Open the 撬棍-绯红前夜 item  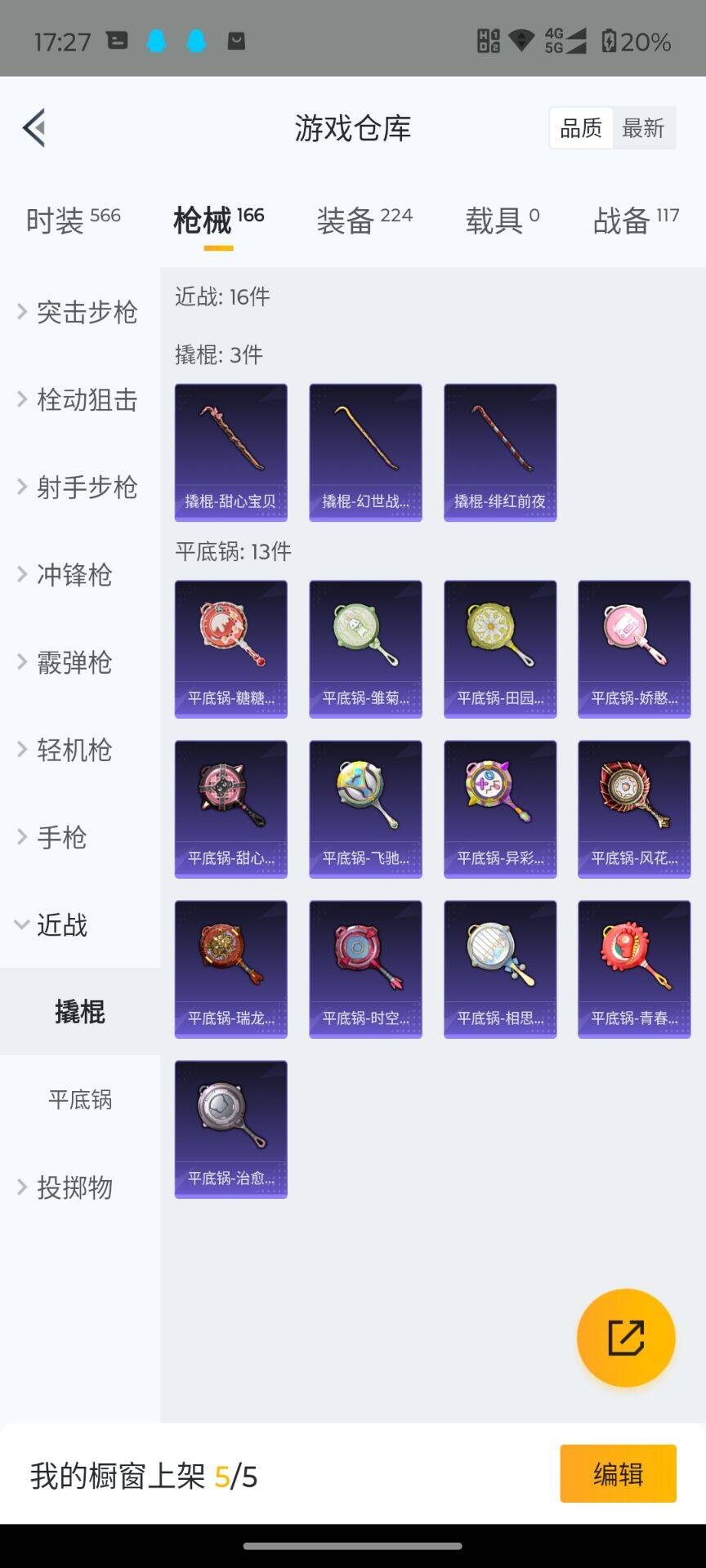(x=500, y=452)
